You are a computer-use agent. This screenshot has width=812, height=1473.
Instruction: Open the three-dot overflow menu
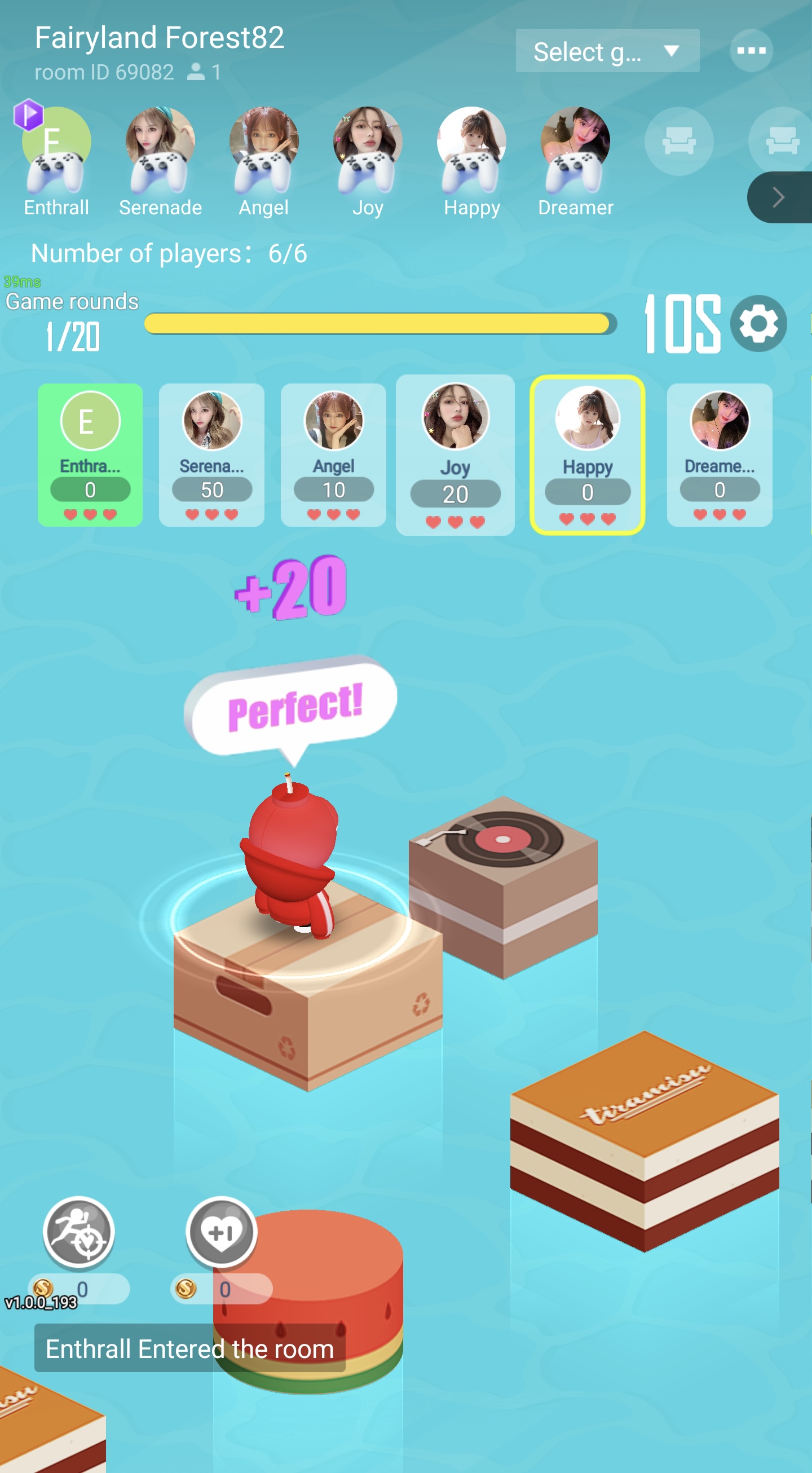(x=751, y=51)
